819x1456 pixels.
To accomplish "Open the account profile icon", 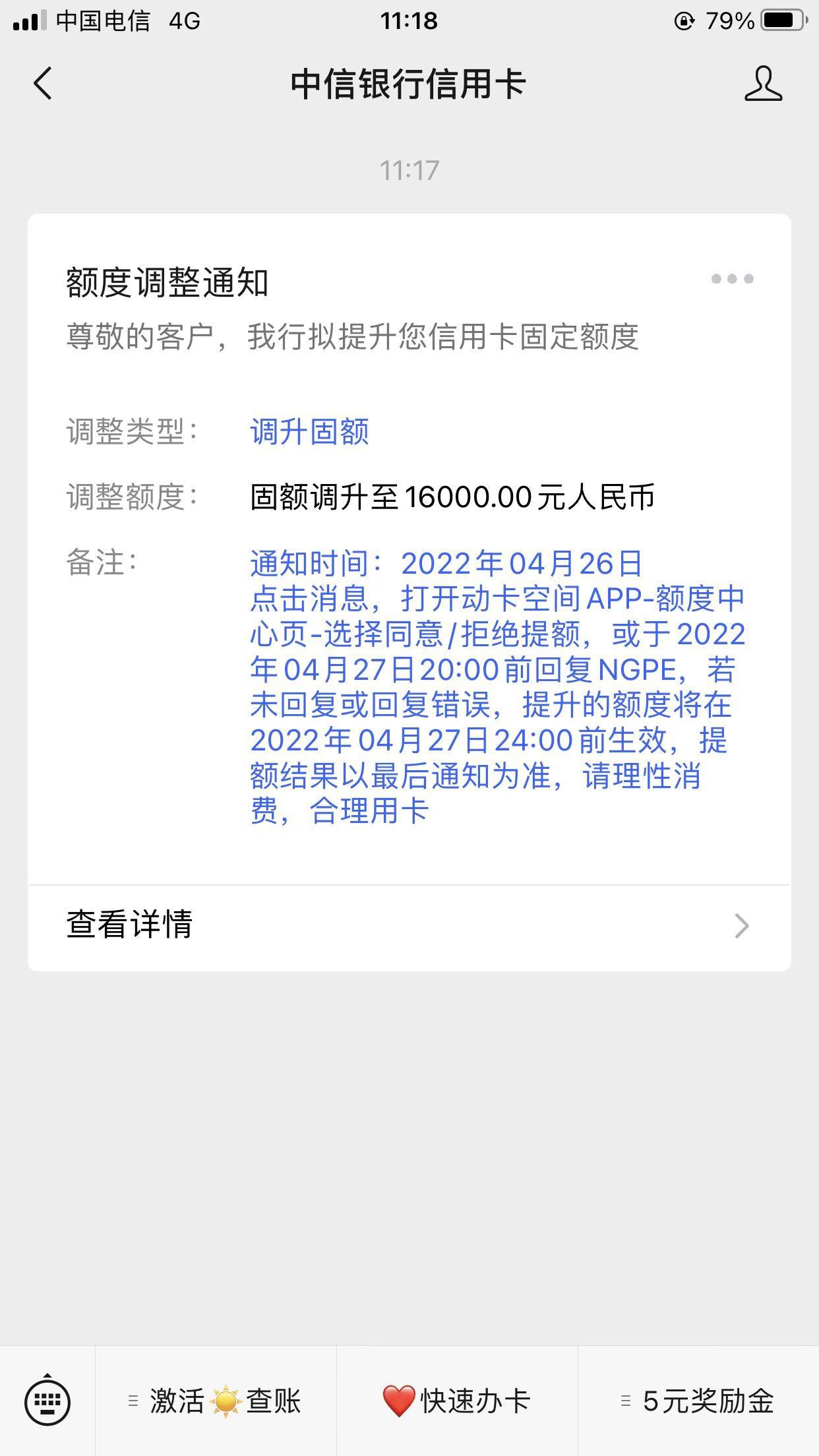I will coord(763,84).
